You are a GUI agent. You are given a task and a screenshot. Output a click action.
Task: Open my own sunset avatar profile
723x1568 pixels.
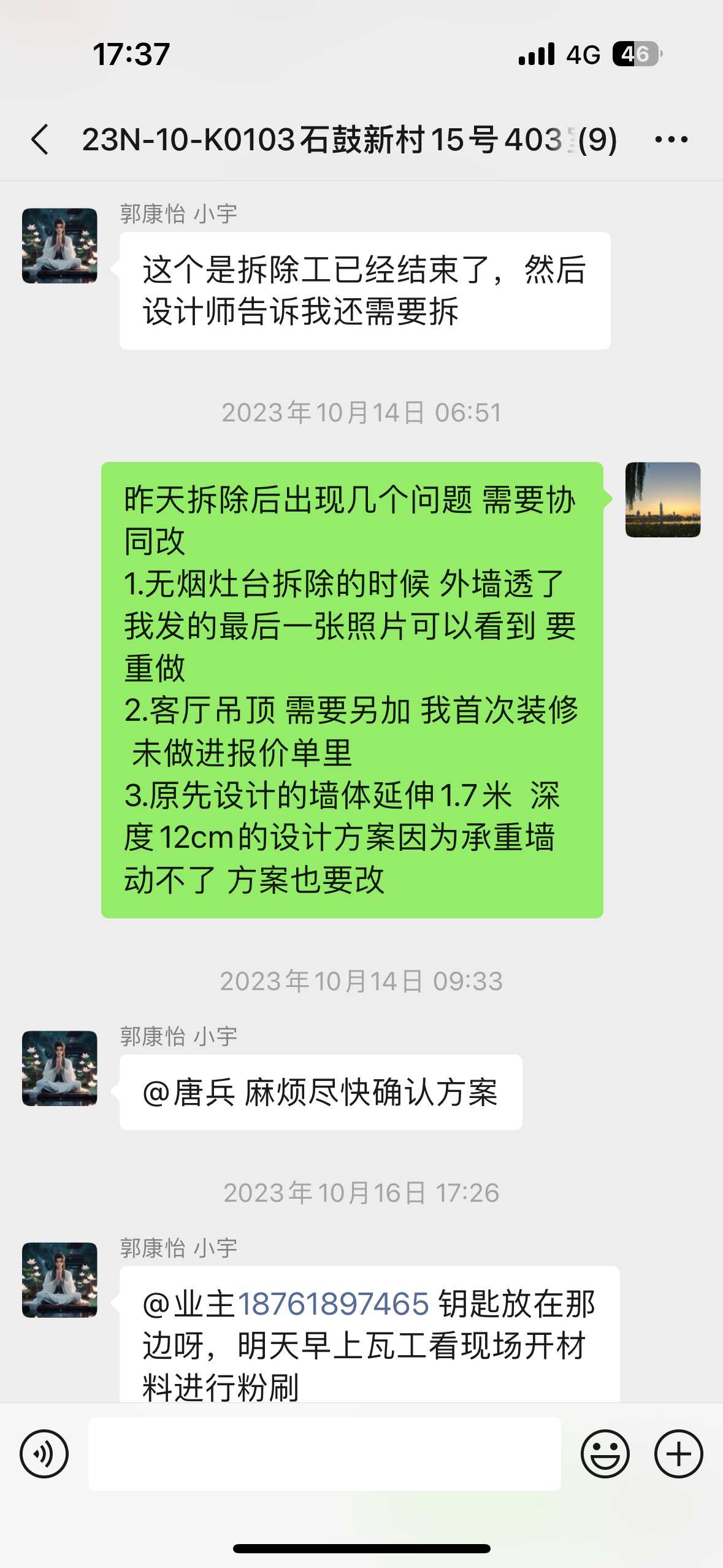point(662,499)
